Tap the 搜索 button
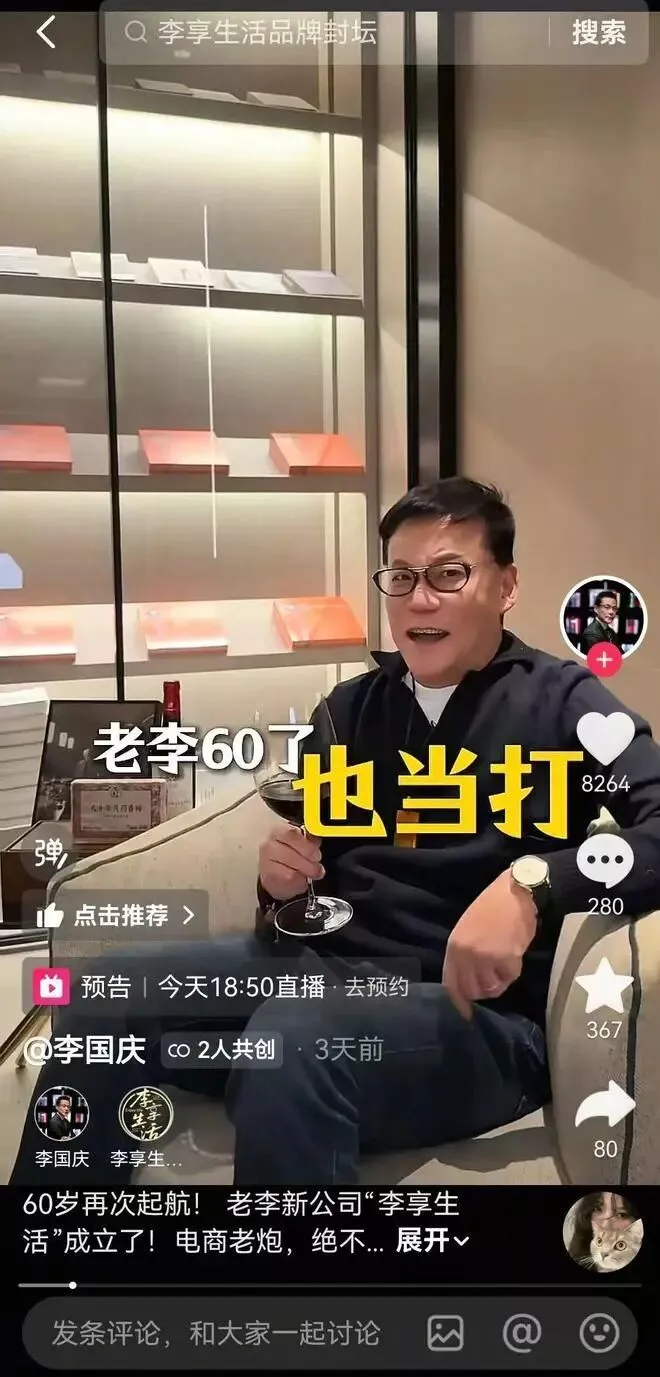 pos(598,32)
